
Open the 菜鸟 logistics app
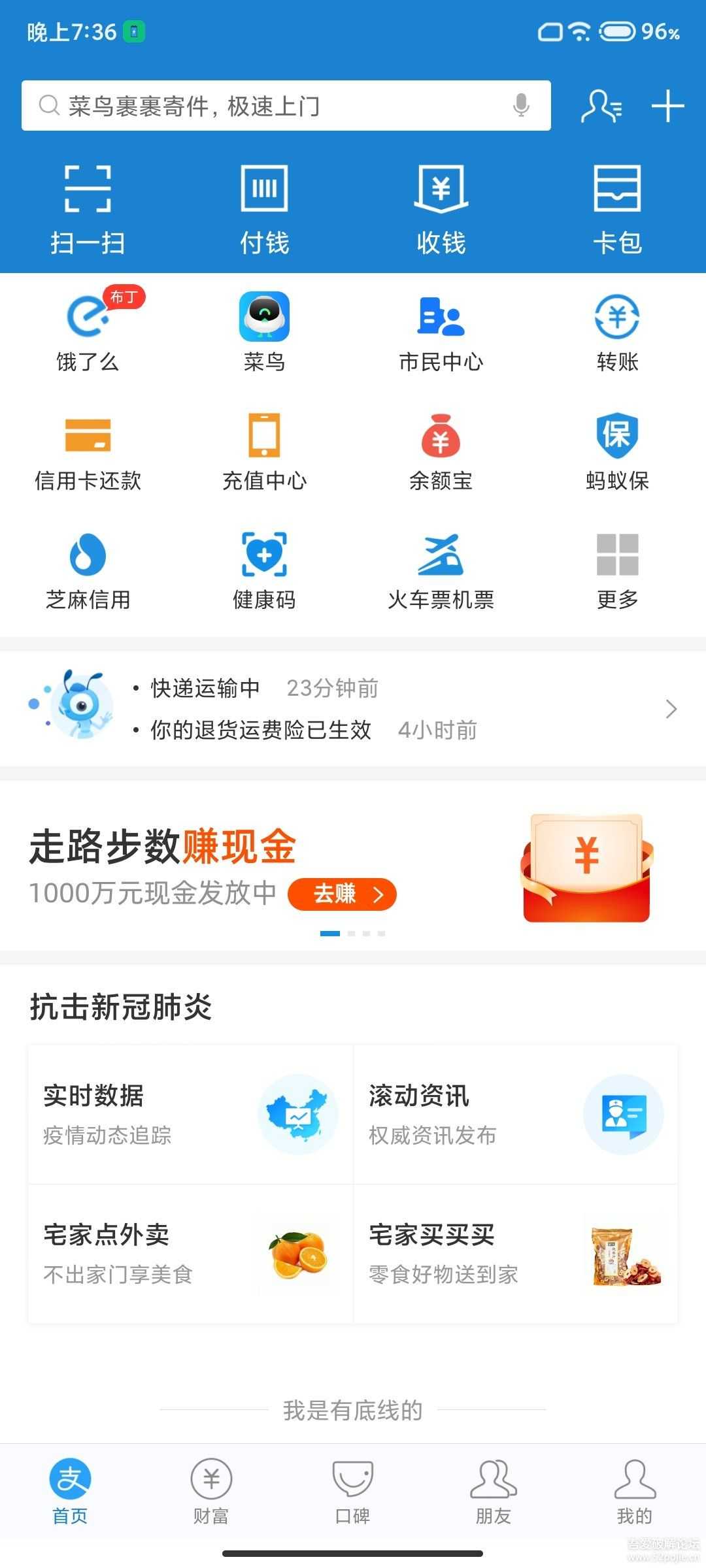pyautogui.click(x=265, y=330)
